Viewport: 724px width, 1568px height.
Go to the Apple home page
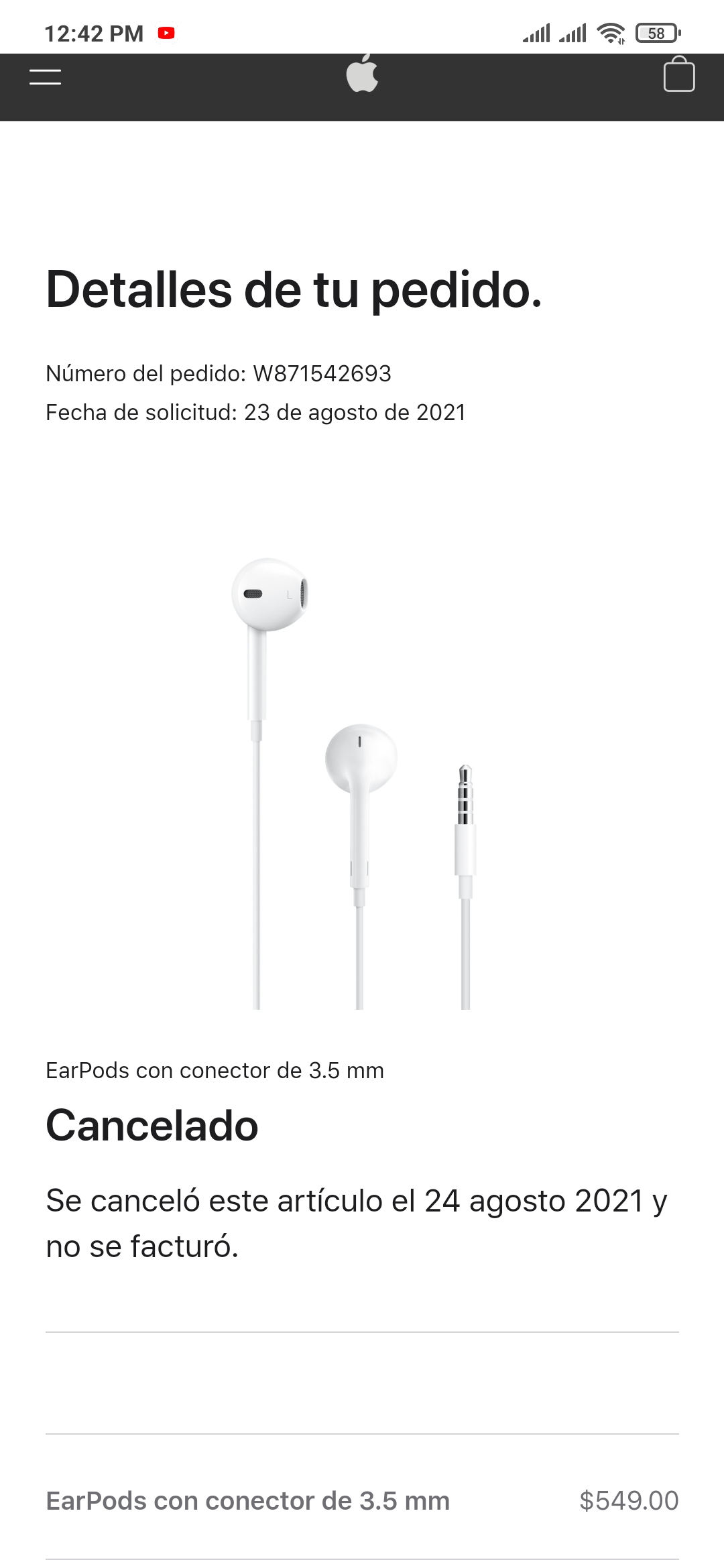pos(362,74)
